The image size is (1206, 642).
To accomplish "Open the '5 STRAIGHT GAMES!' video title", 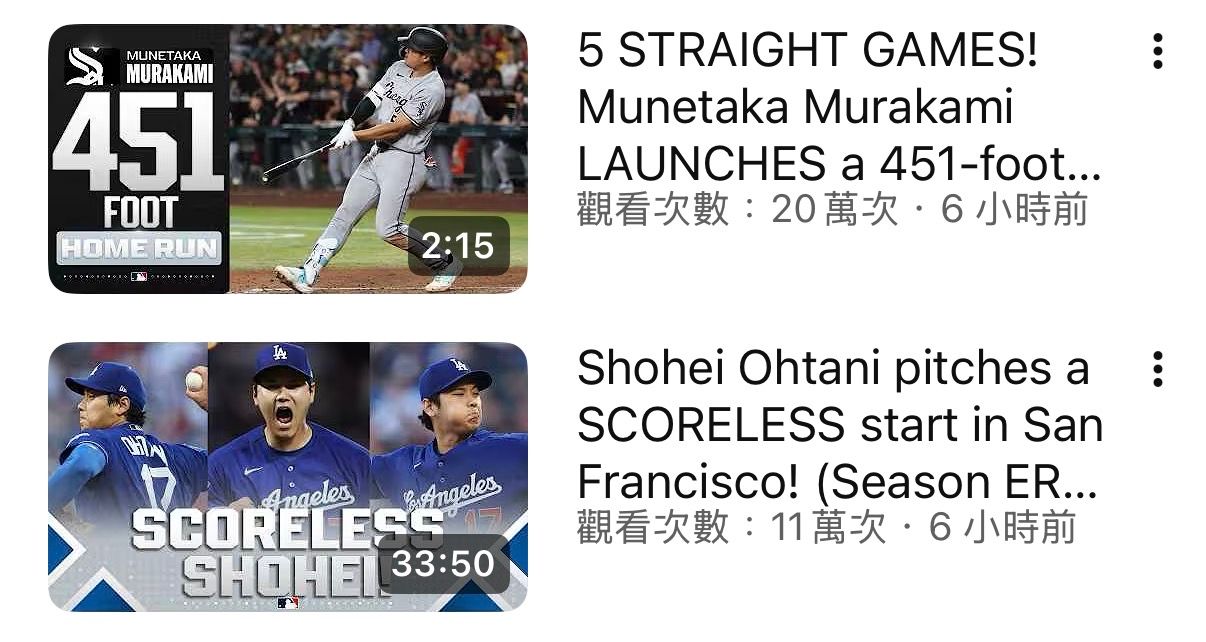I will (x=838, y=107).
